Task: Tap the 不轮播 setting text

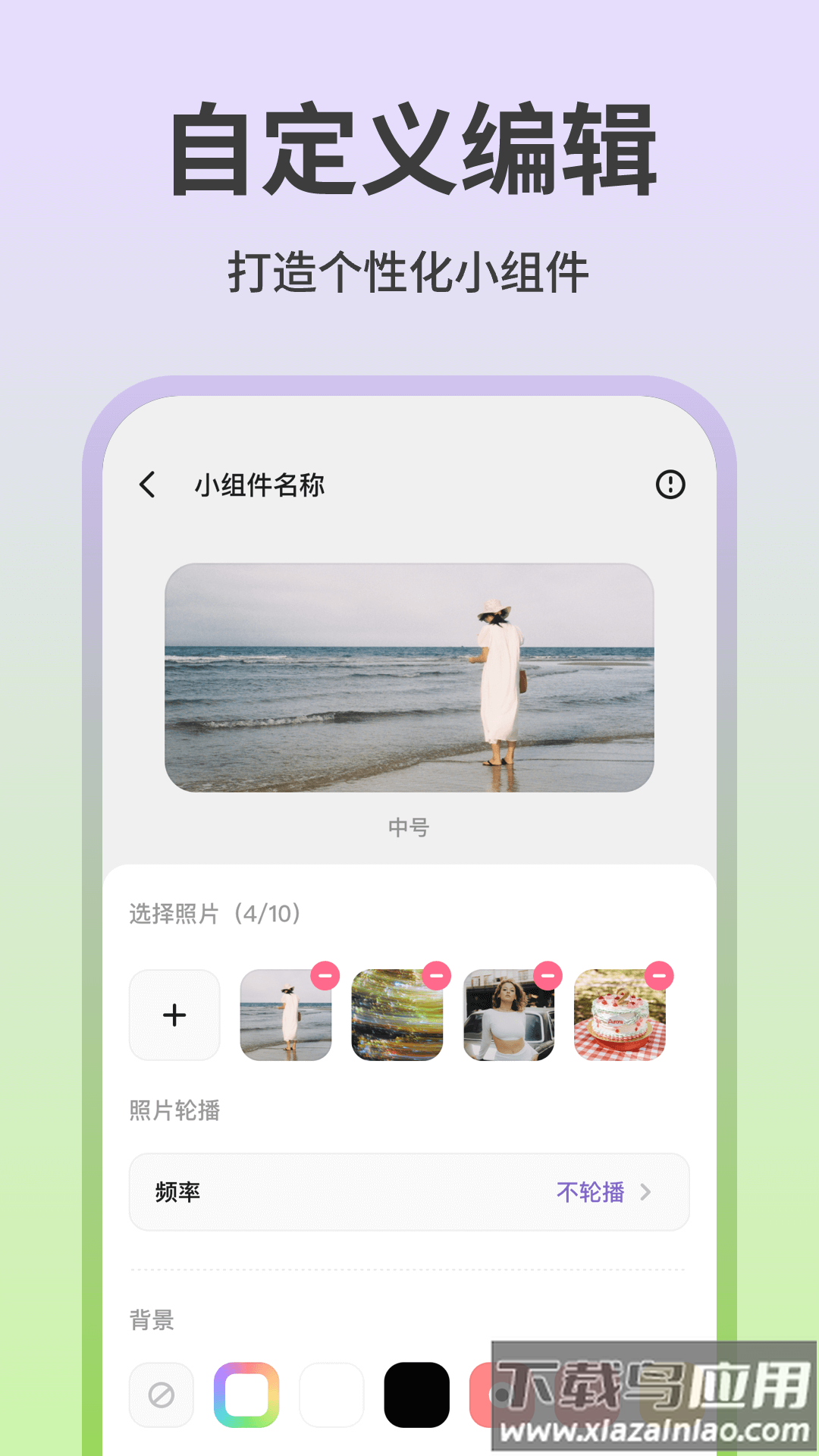Action: point(591,1192)
